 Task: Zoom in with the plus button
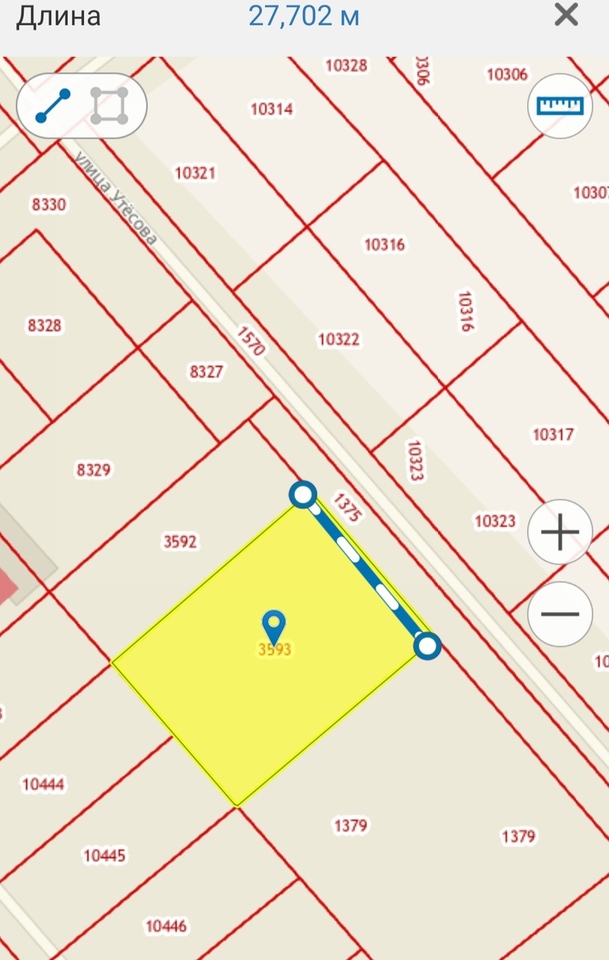(x=560, y=532)
